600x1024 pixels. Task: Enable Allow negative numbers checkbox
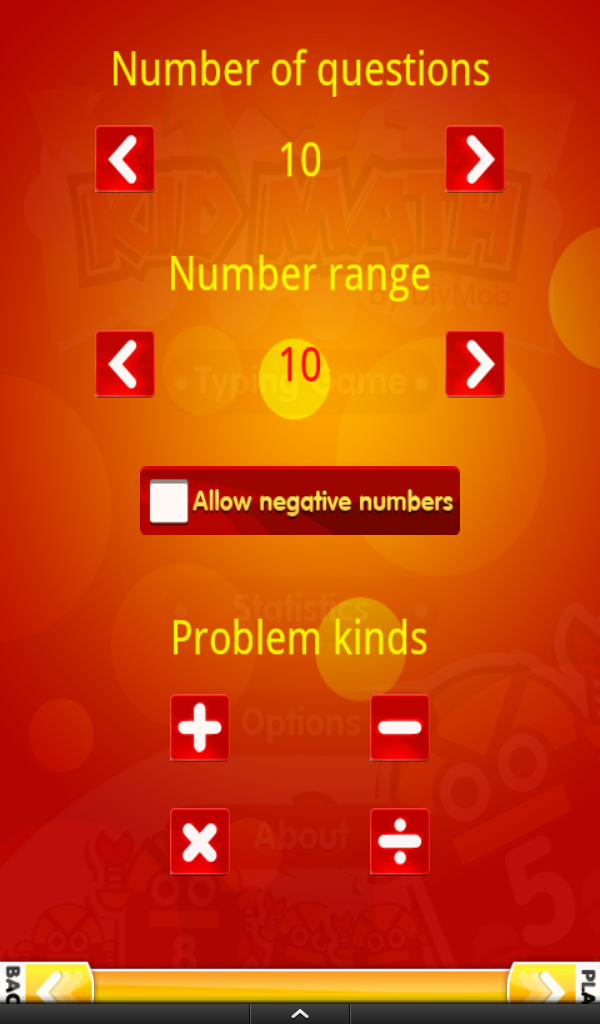point(169,501)
